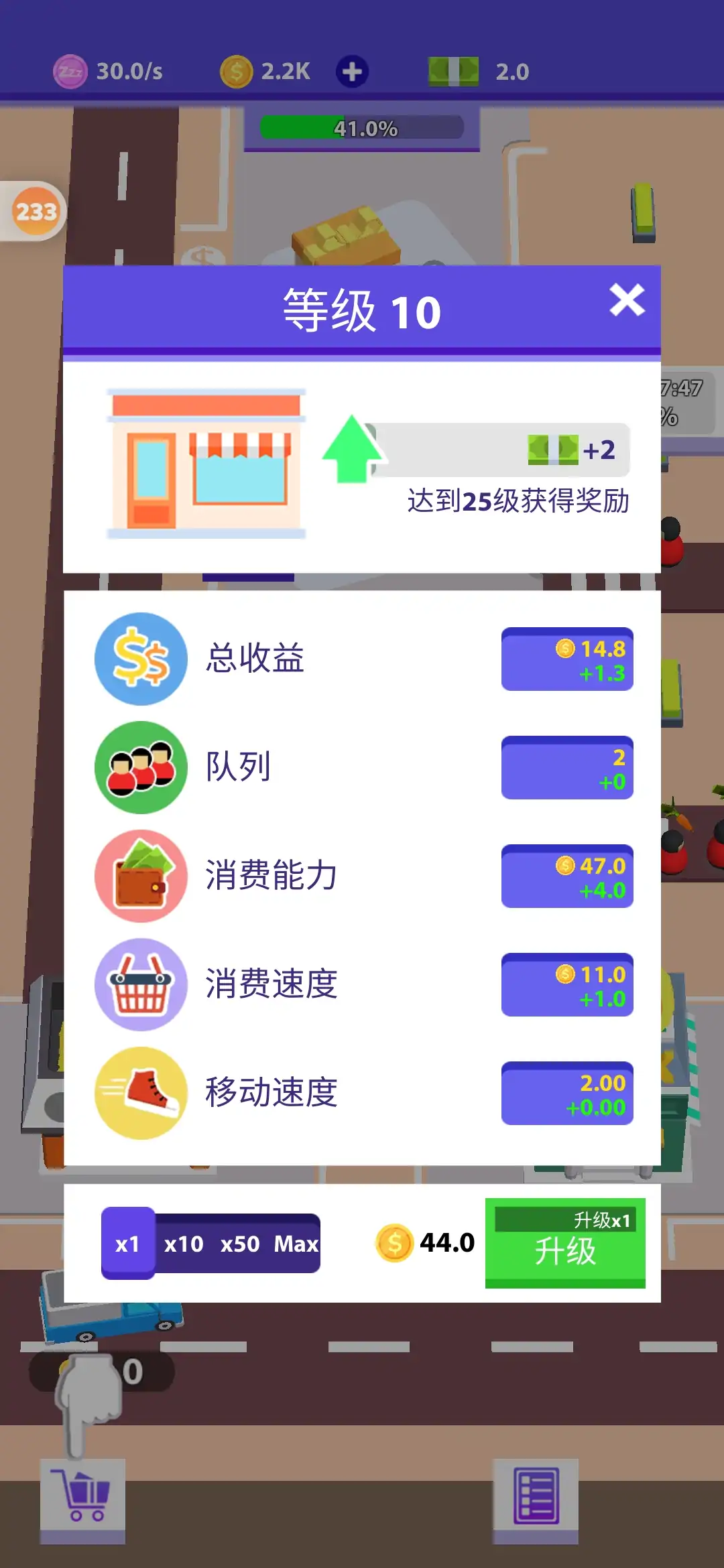724x1568 pixels.
Task: Switch upgrade multiplier to x10
Action: point(183,1244)
